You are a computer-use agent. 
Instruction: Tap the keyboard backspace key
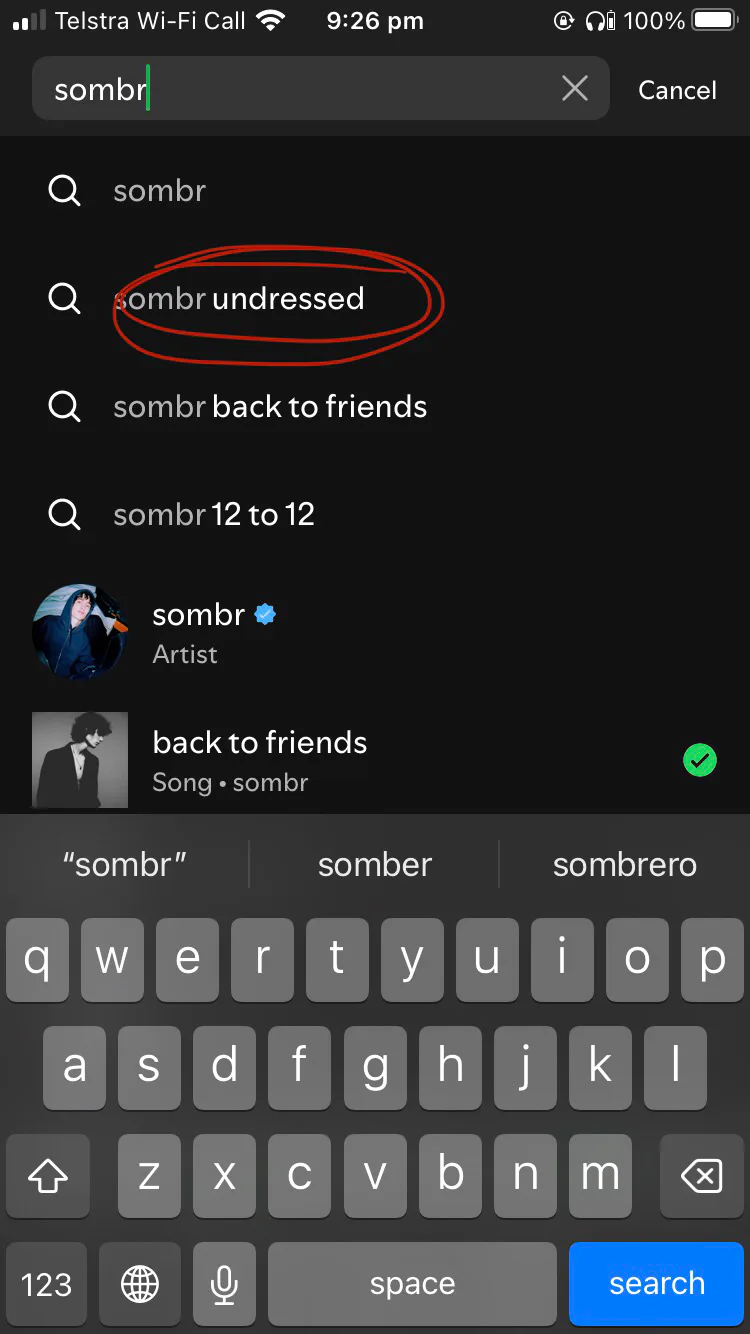click(701, 1176)
